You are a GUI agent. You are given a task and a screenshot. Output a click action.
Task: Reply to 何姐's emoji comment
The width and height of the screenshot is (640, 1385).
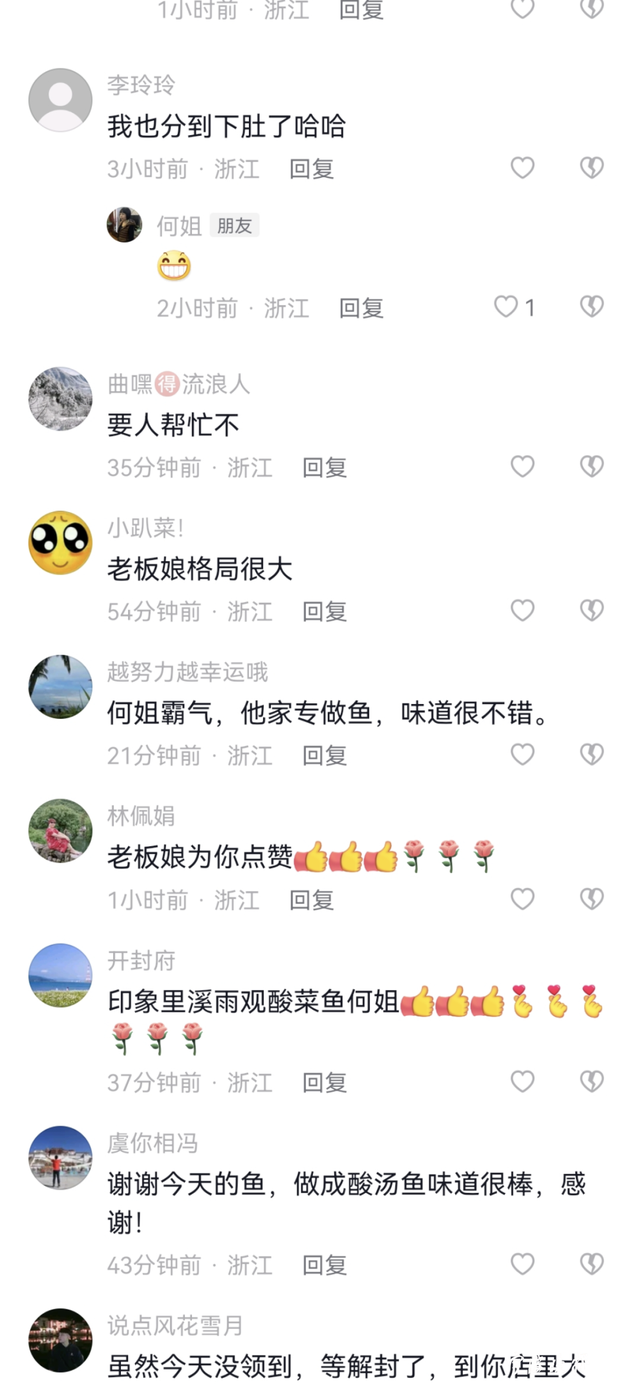coord(361,308)
